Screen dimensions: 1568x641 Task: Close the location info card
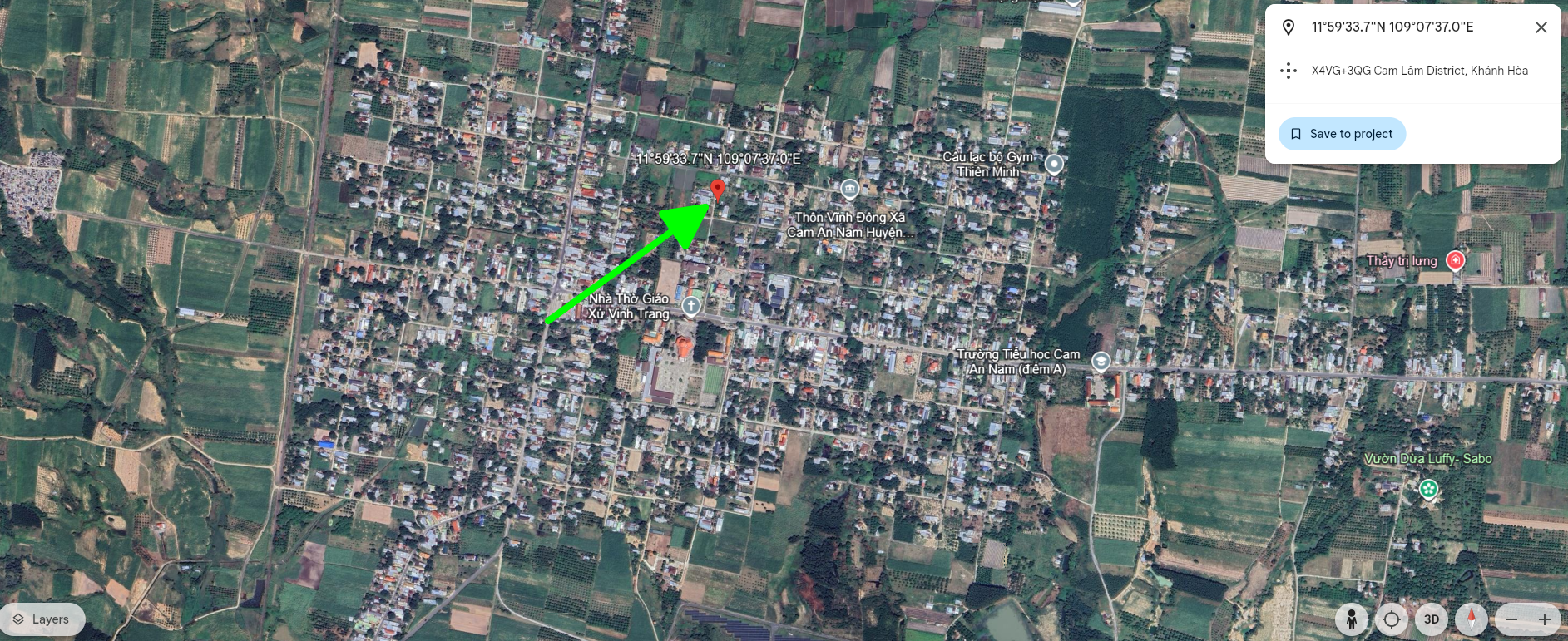[1541, 27]
